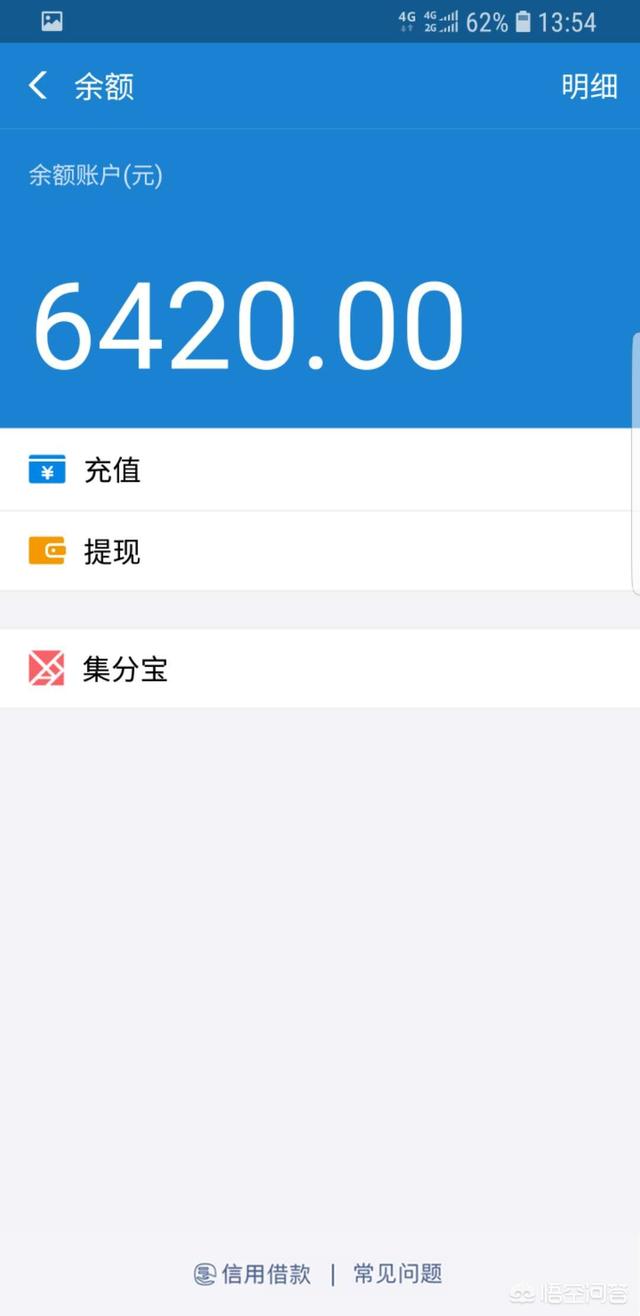Open the 集分宝 row

point(320,669)
